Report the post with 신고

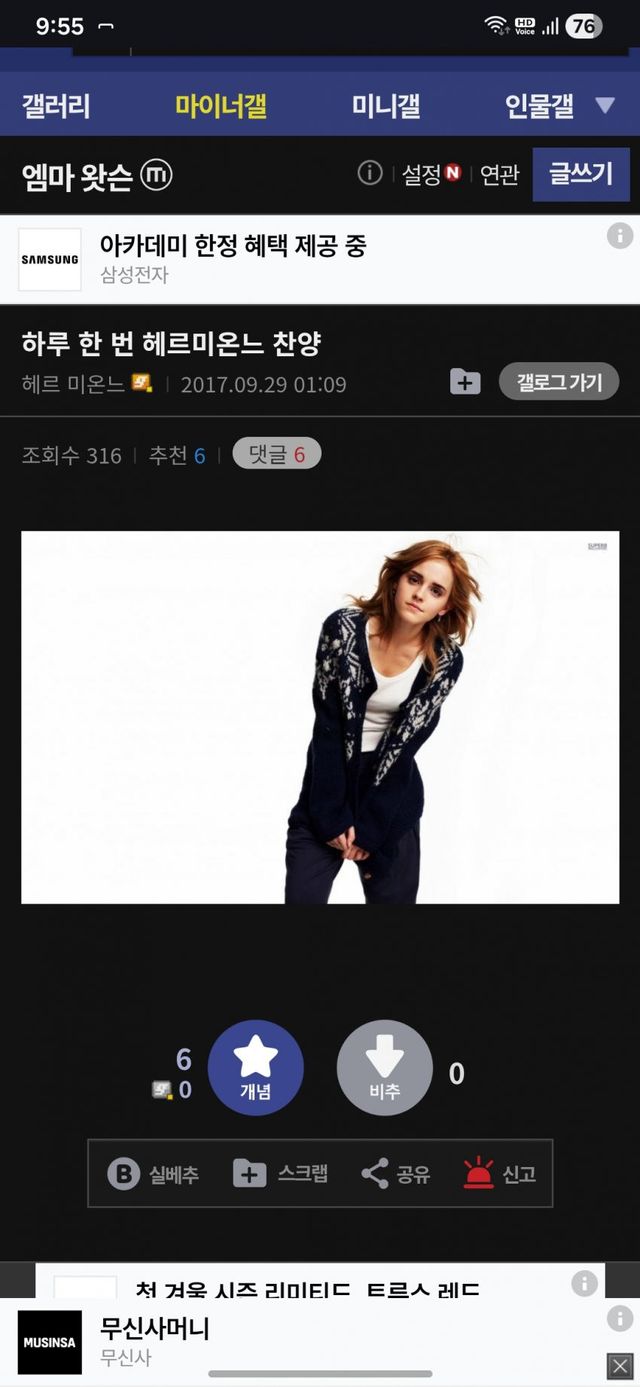coord(499,1174)
